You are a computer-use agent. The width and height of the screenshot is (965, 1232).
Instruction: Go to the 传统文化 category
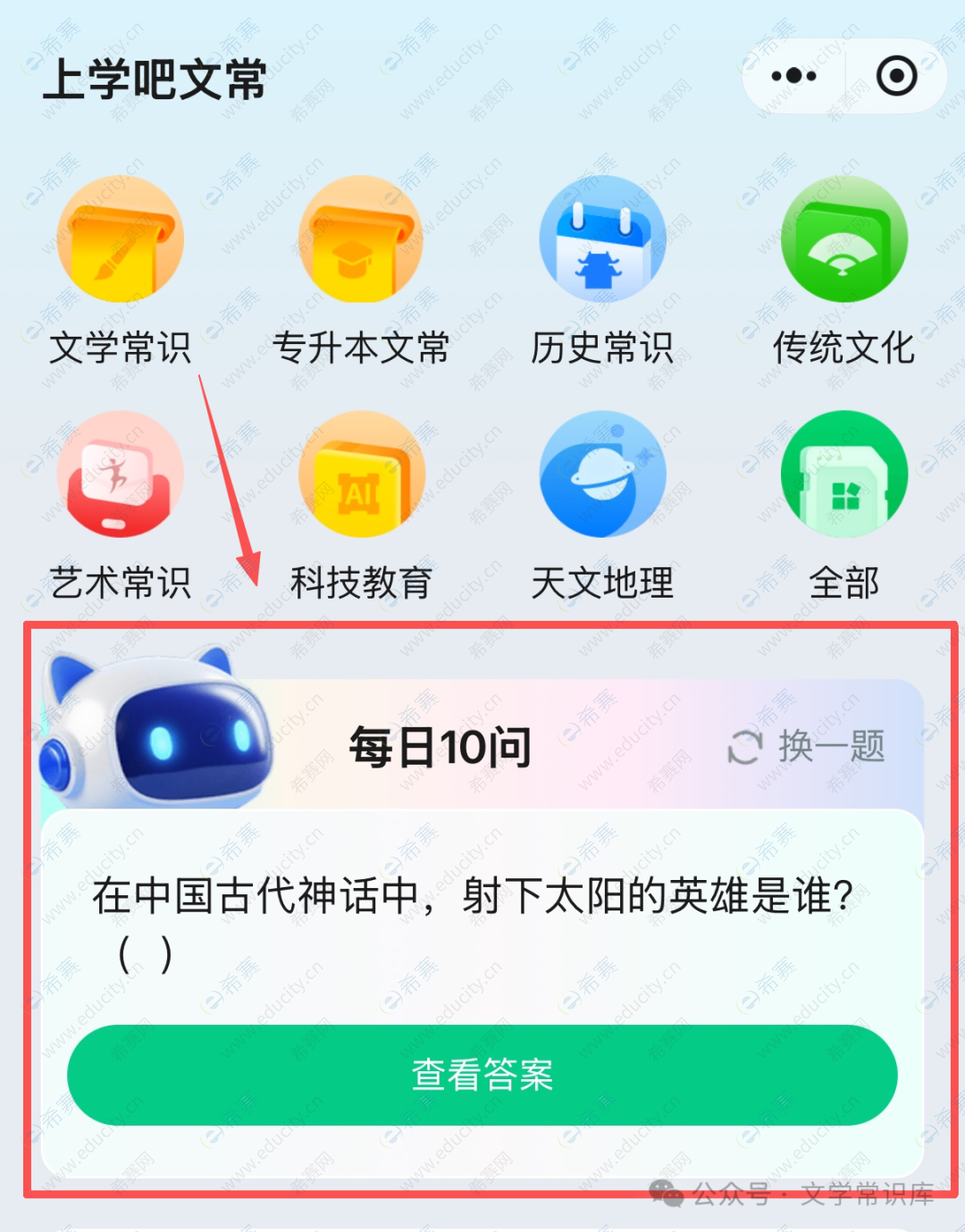(843, 239)
